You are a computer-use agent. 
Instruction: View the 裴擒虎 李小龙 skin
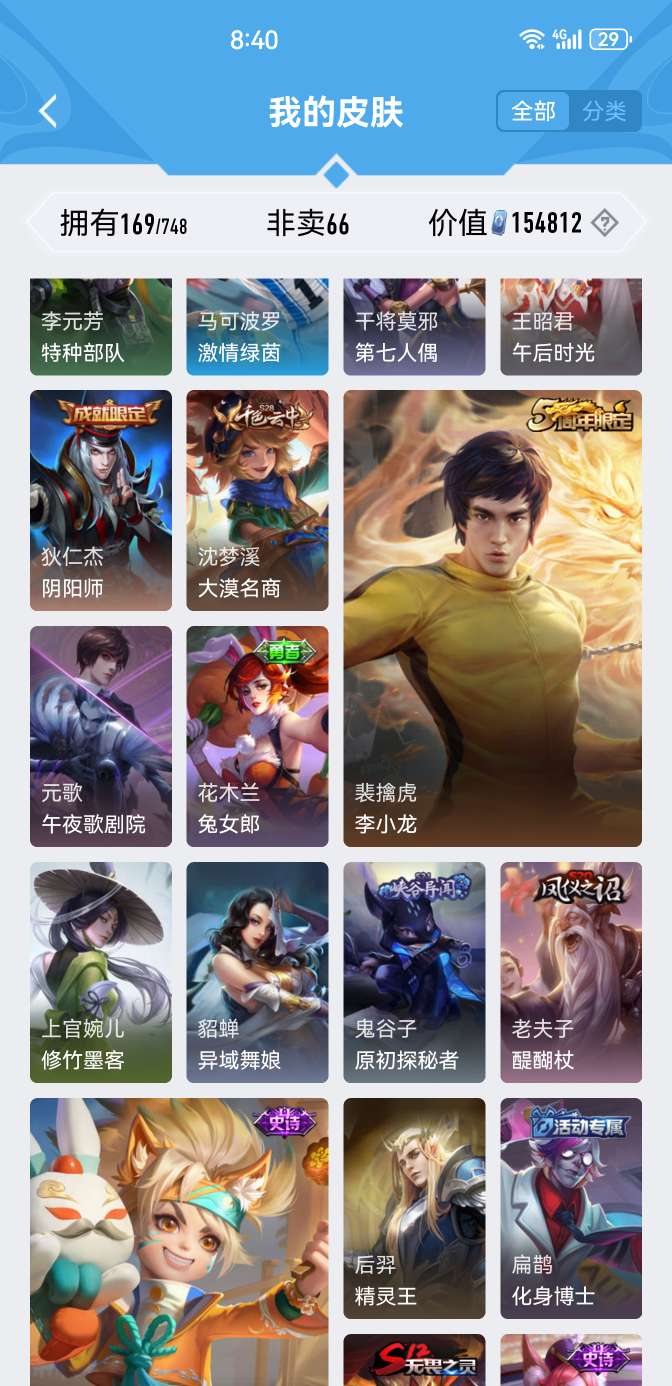pyautogui.click(x=492, y=618)
